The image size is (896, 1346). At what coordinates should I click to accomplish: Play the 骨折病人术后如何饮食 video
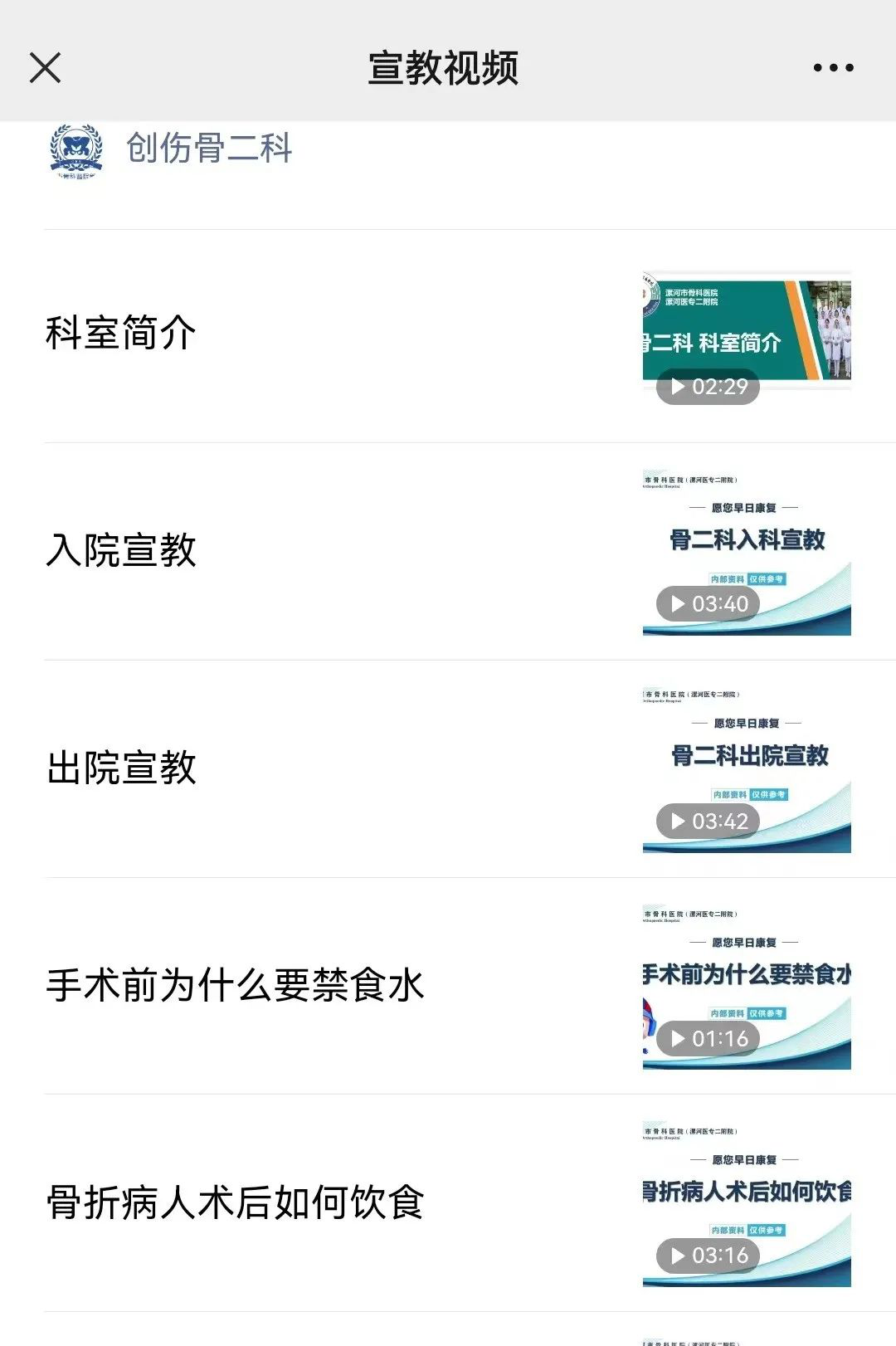[746, 1204]
